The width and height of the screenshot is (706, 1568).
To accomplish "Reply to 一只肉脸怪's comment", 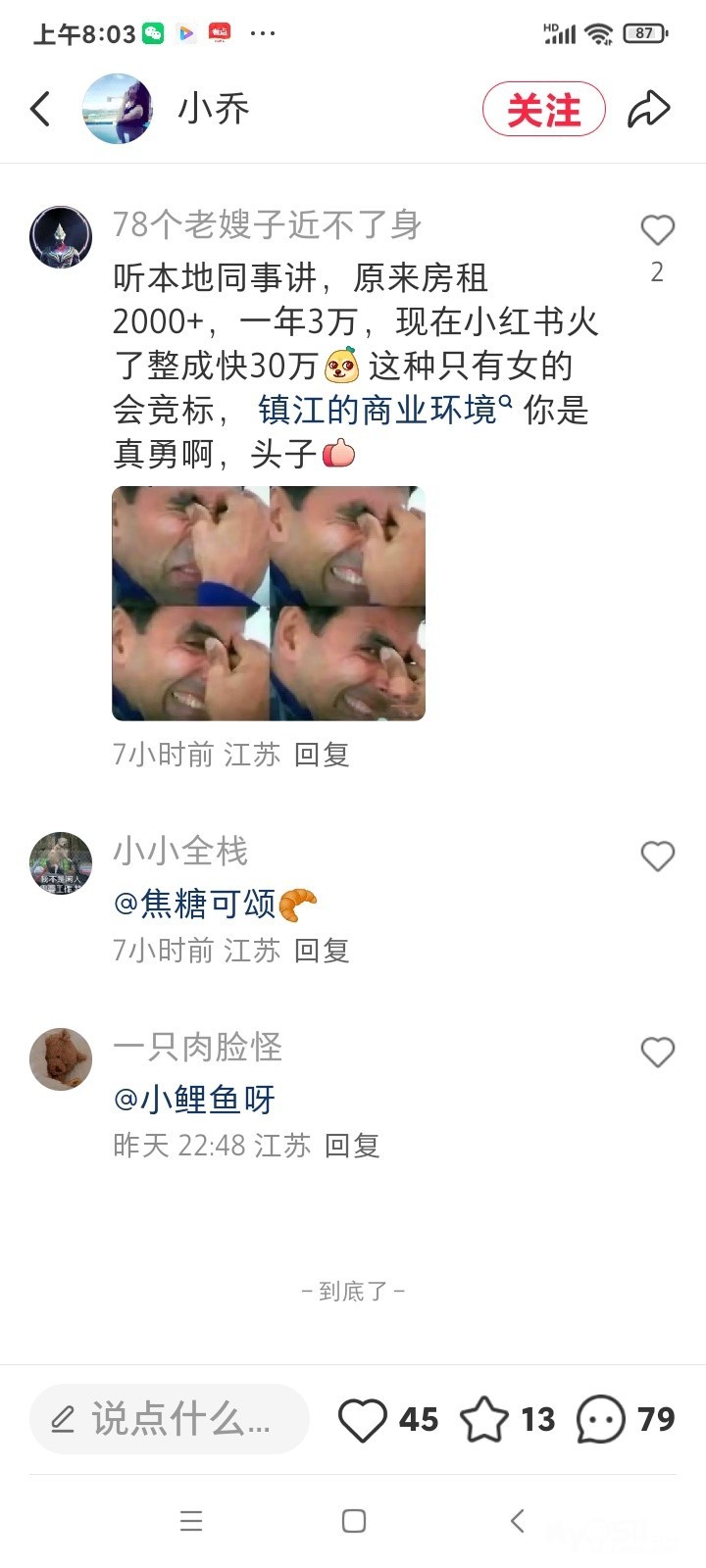I will tap(352, 1145).
